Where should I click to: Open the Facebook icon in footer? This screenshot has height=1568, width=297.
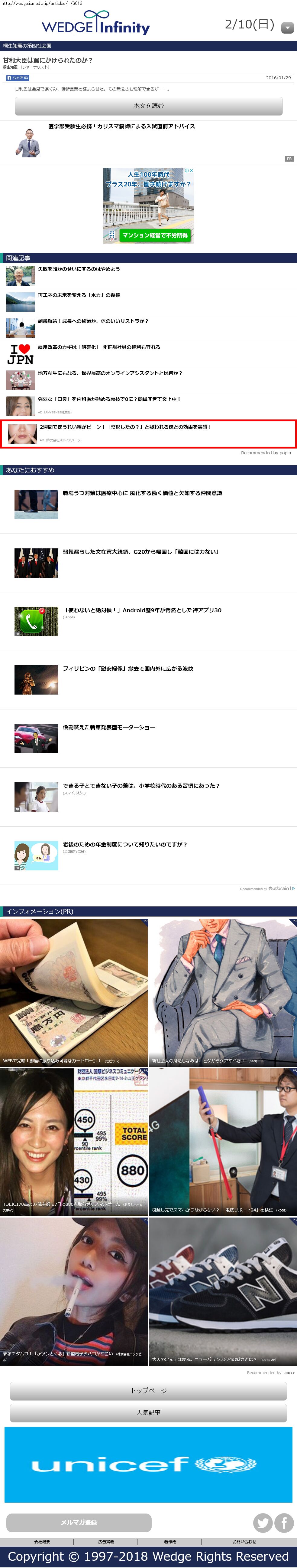click(x=284, y=1523)
